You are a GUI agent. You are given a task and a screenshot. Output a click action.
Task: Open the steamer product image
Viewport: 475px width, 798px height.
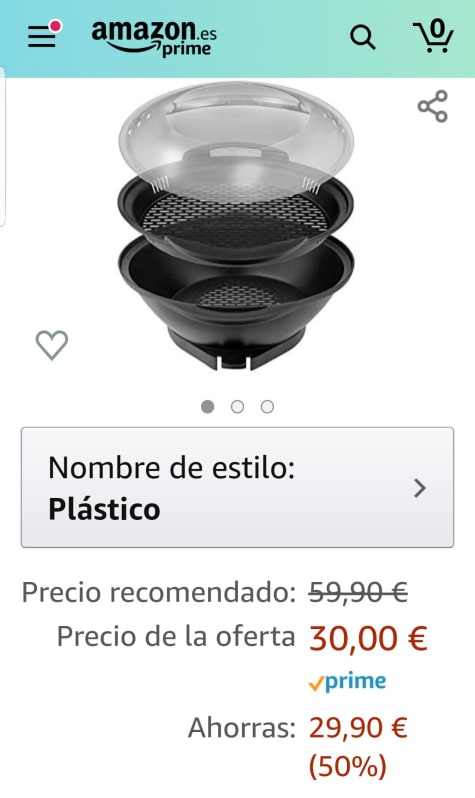(x=236, y=226)
